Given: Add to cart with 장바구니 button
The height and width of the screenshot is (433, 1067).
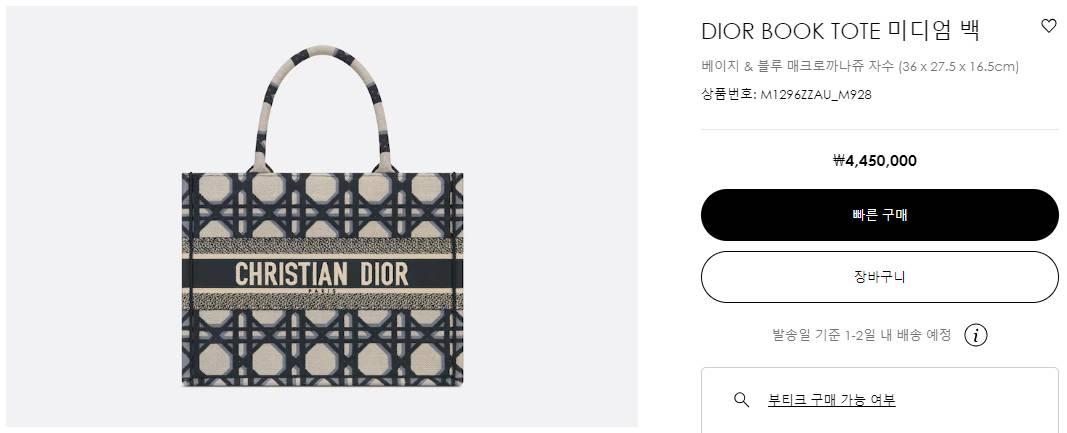Looking at the screenshot, I should (879, 277).
